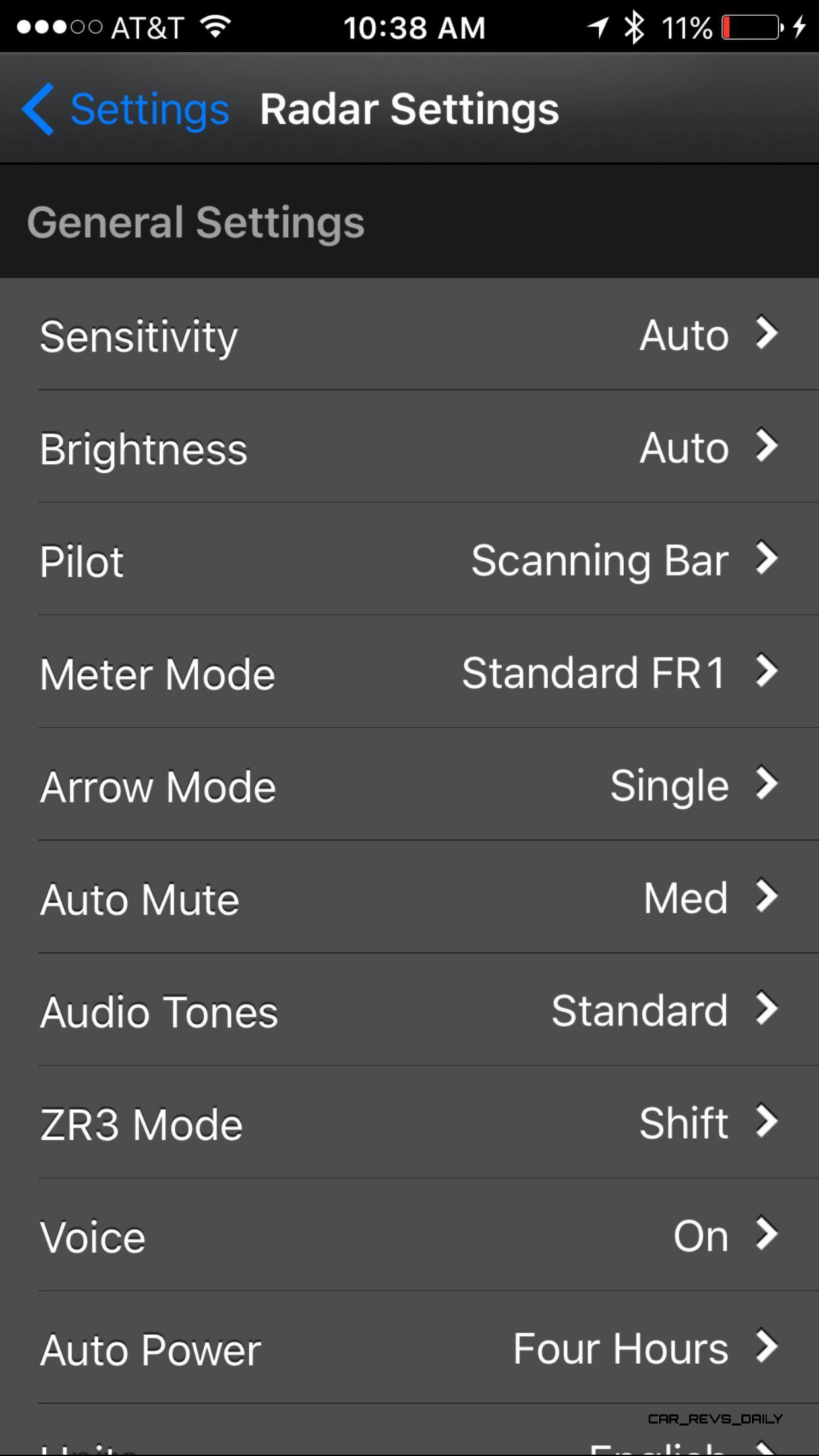Screen dimensions: 819x1456
Task: Change the Pilot display option
Action: [409, 560]
